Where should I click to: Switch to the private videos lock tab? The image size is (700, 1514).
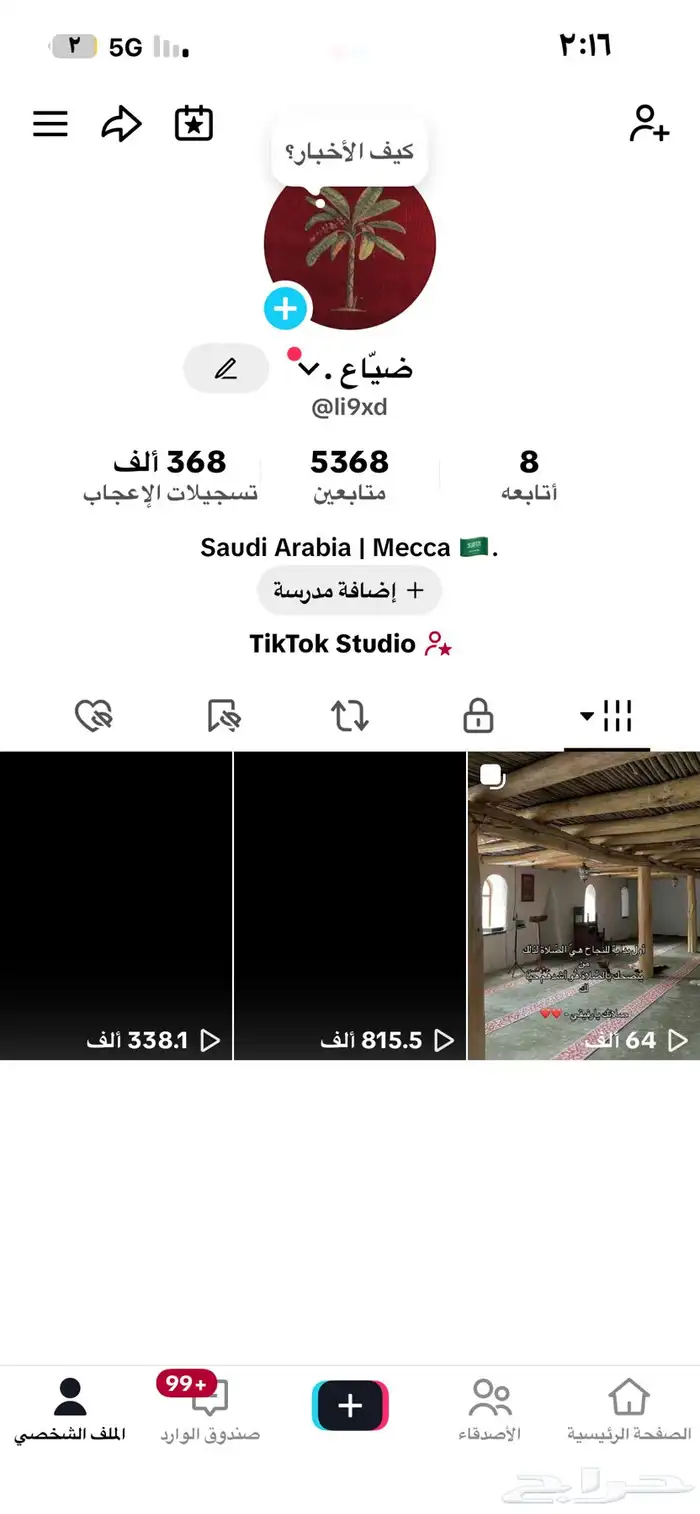coord(478,716)
